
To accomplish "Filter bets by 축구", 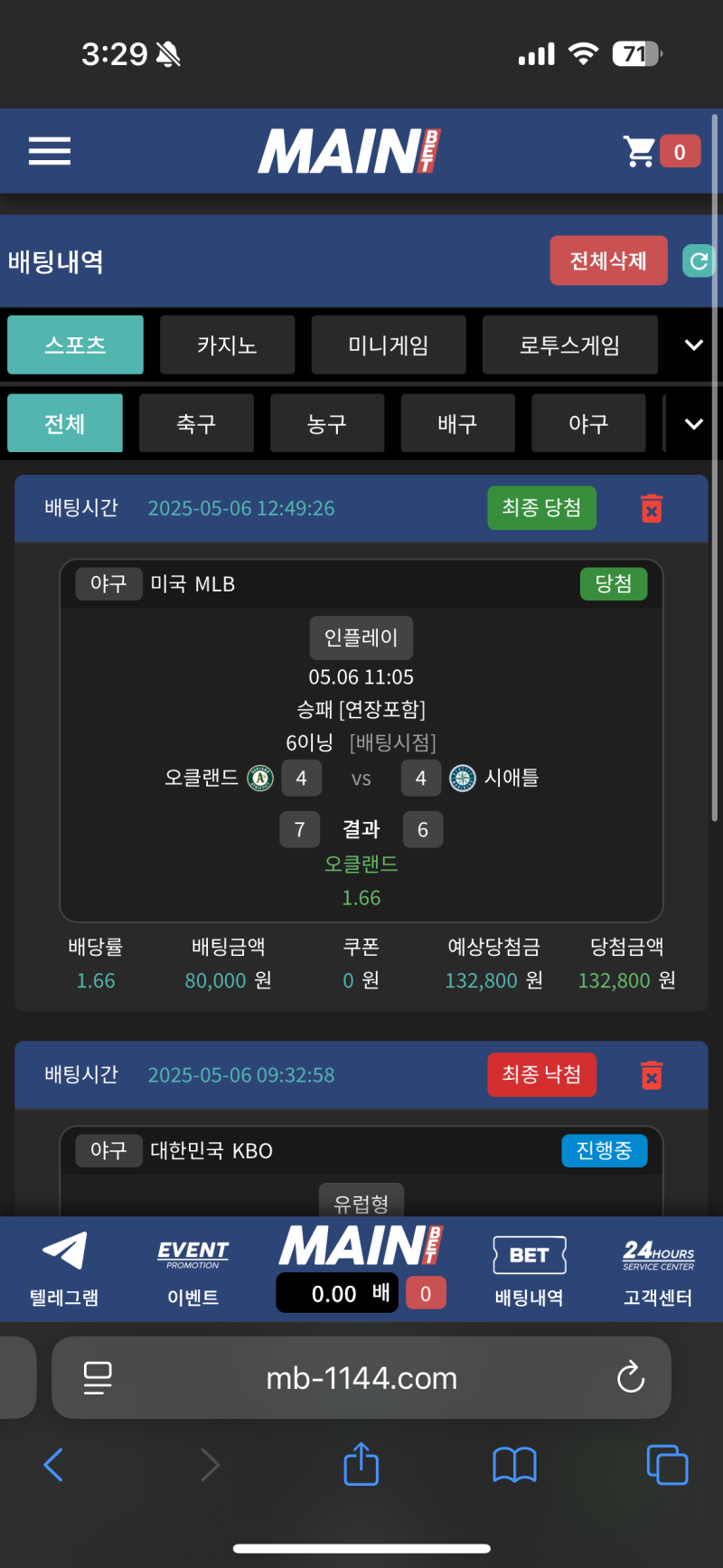I will (196, 423).
